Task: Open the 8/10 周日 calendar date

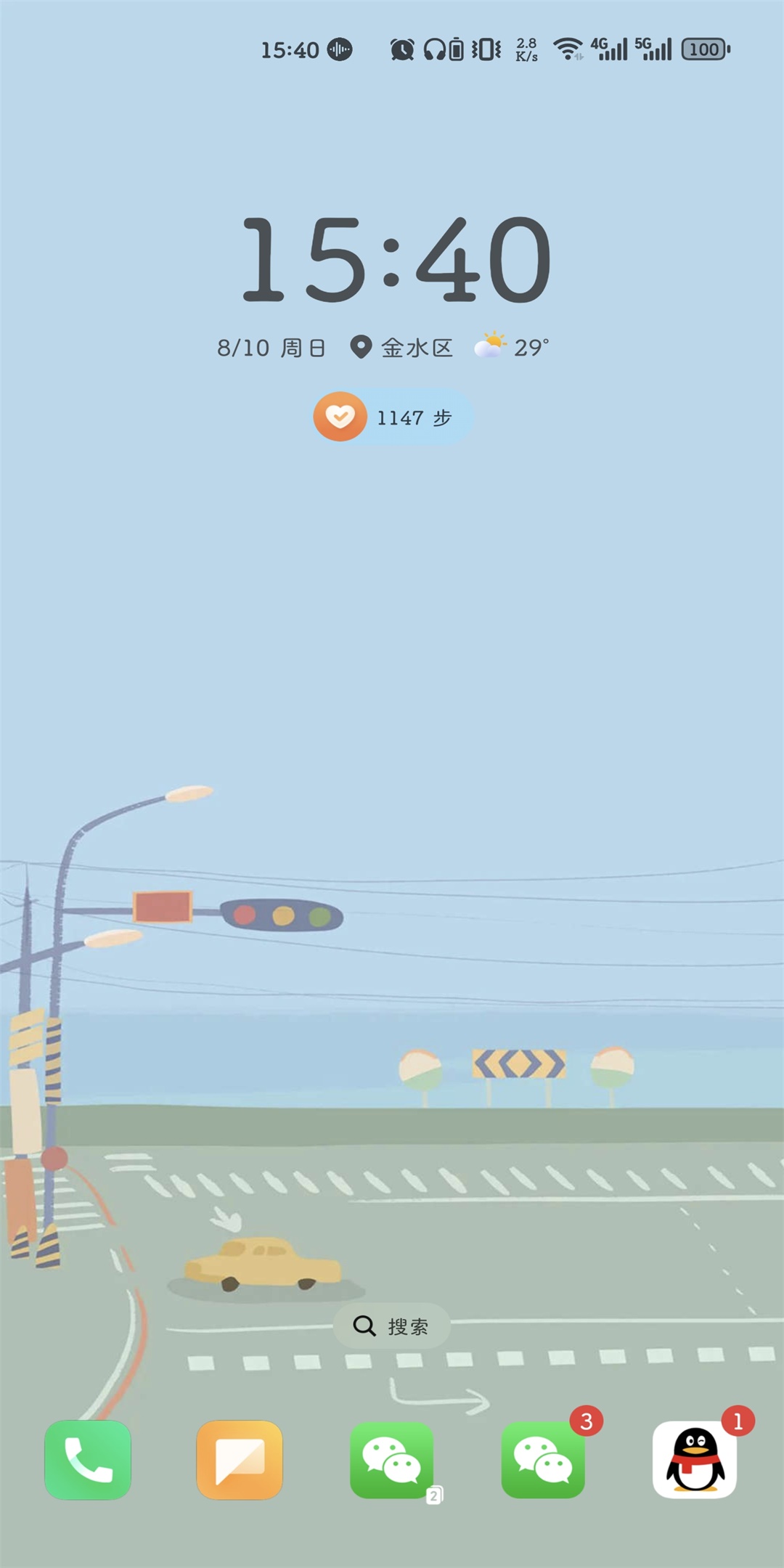Action: pos(271,348)
